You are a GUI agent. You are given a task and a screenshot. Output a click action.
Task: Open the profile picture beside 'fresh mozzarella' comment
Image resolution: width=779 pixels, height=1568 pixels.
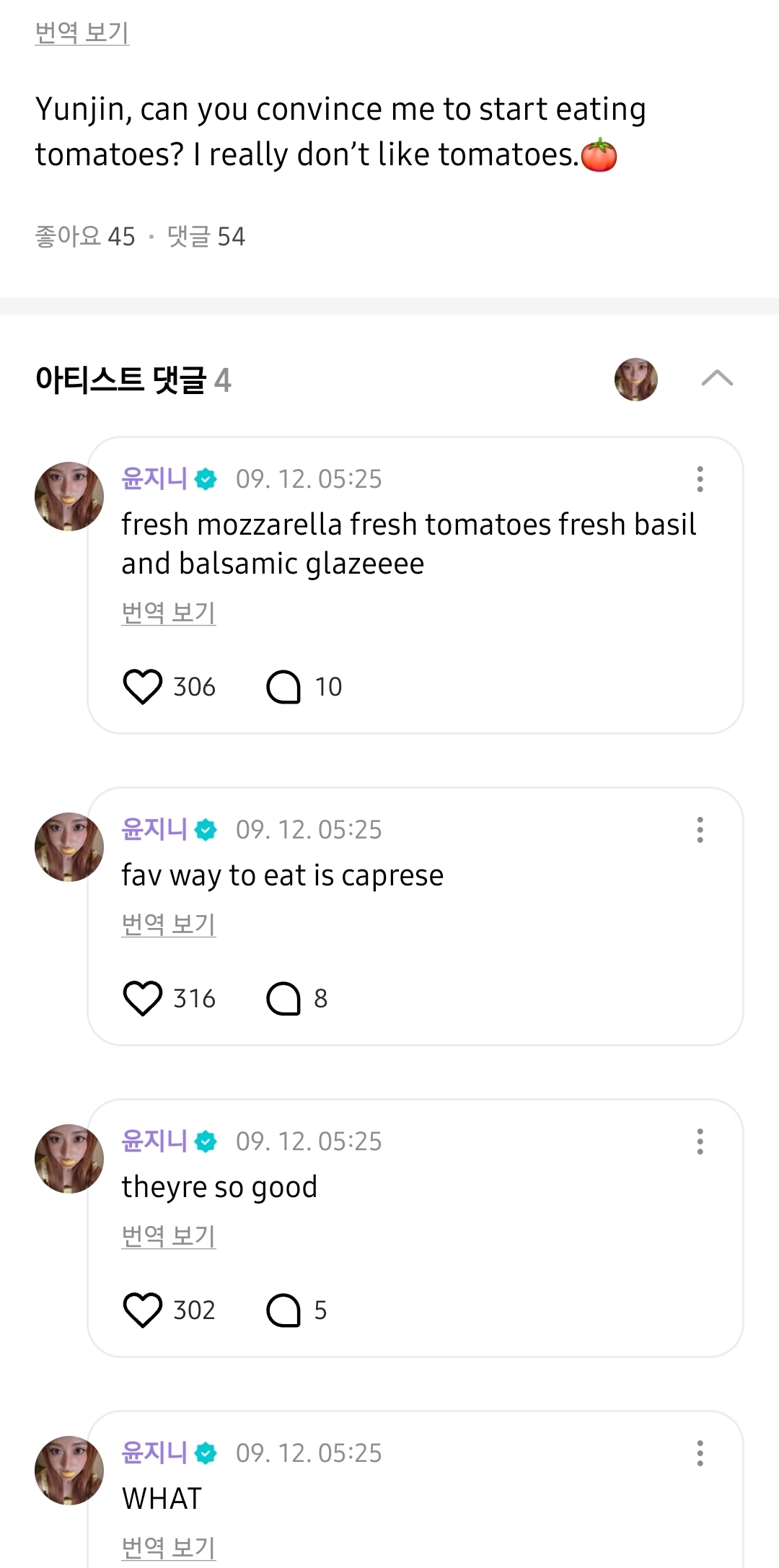coord(69,496)
